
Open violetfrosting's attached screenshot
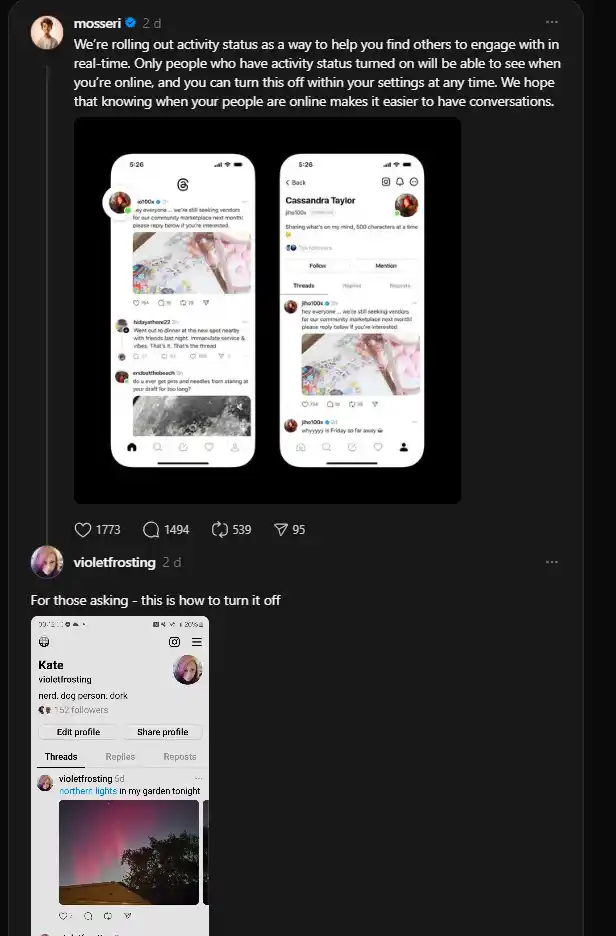(120, 775)
